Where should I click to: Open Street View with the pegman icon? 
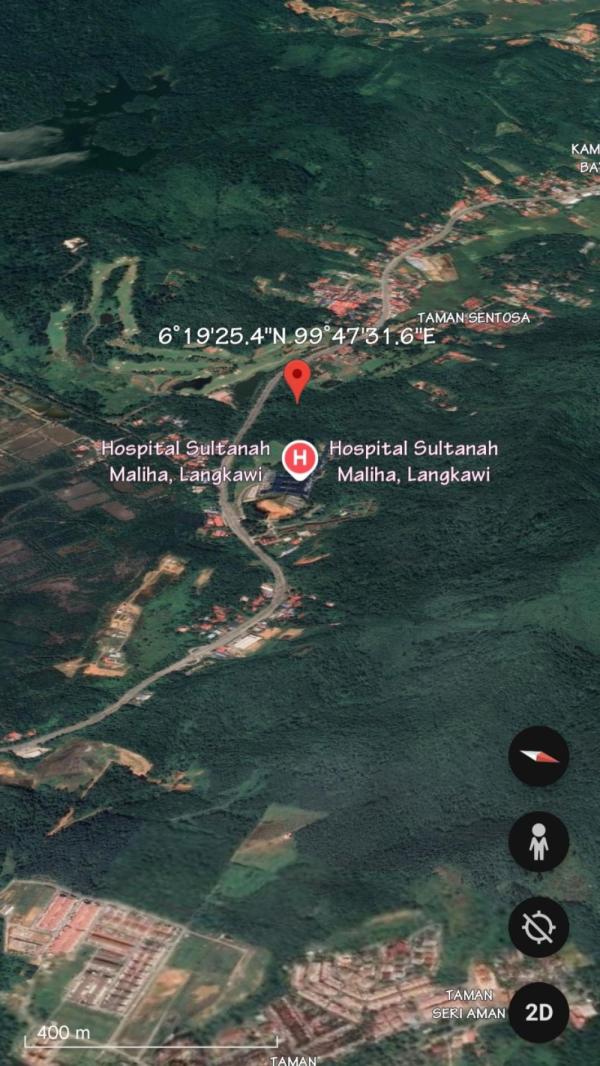pos(539,843)
